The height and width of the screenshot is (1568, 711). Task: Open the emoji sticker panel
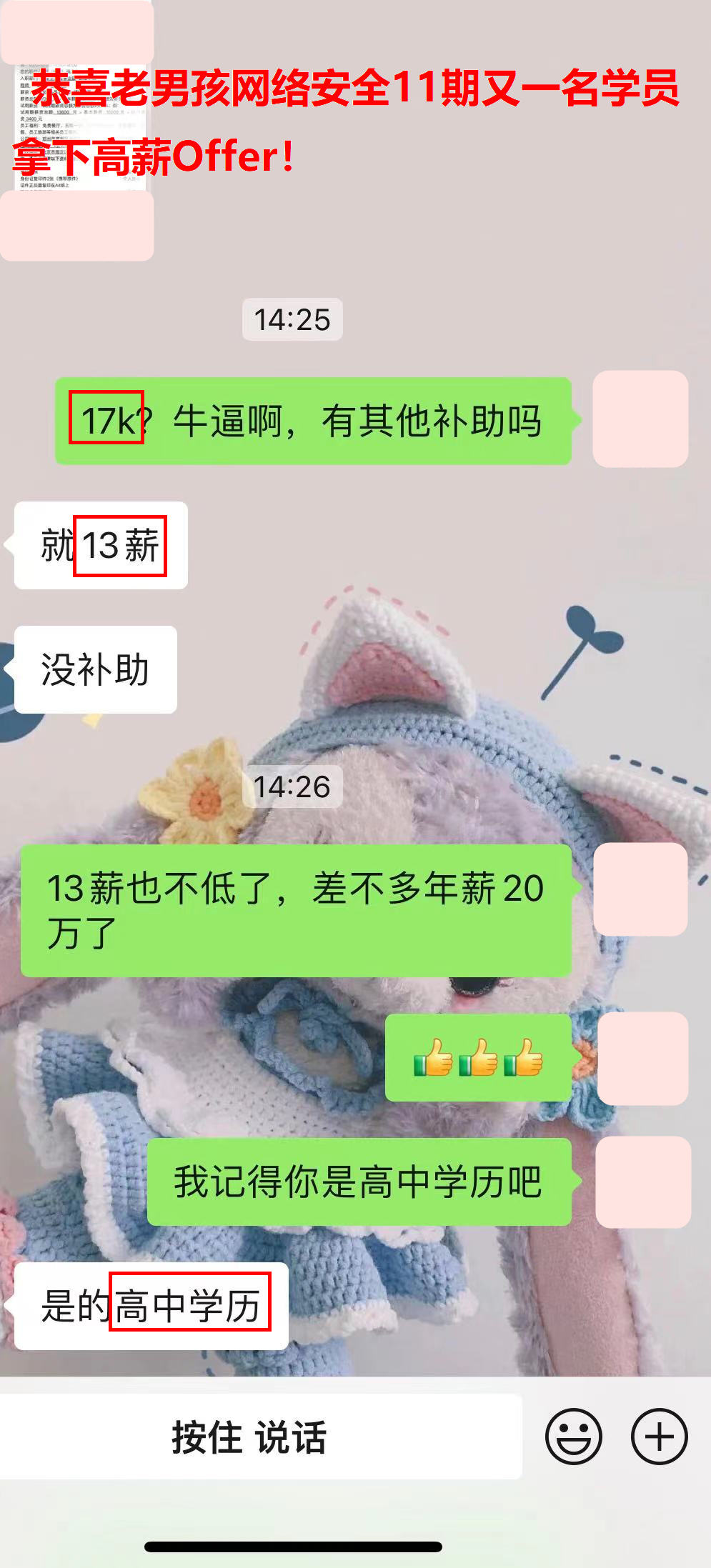(x=573, y=1437)
